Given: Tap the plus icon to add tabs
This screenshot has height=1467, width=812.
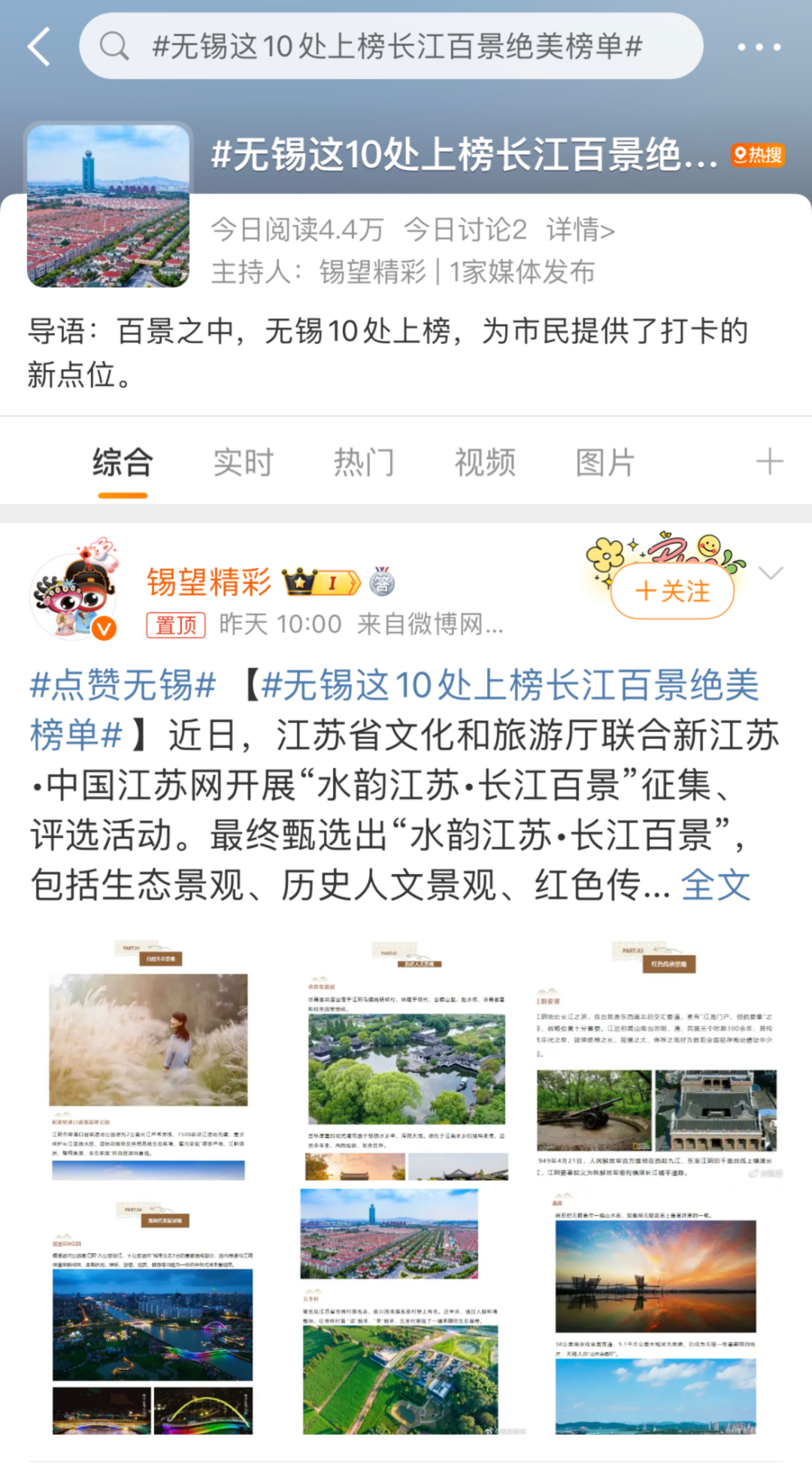Looking at the screenshot, I should [769, 462].
